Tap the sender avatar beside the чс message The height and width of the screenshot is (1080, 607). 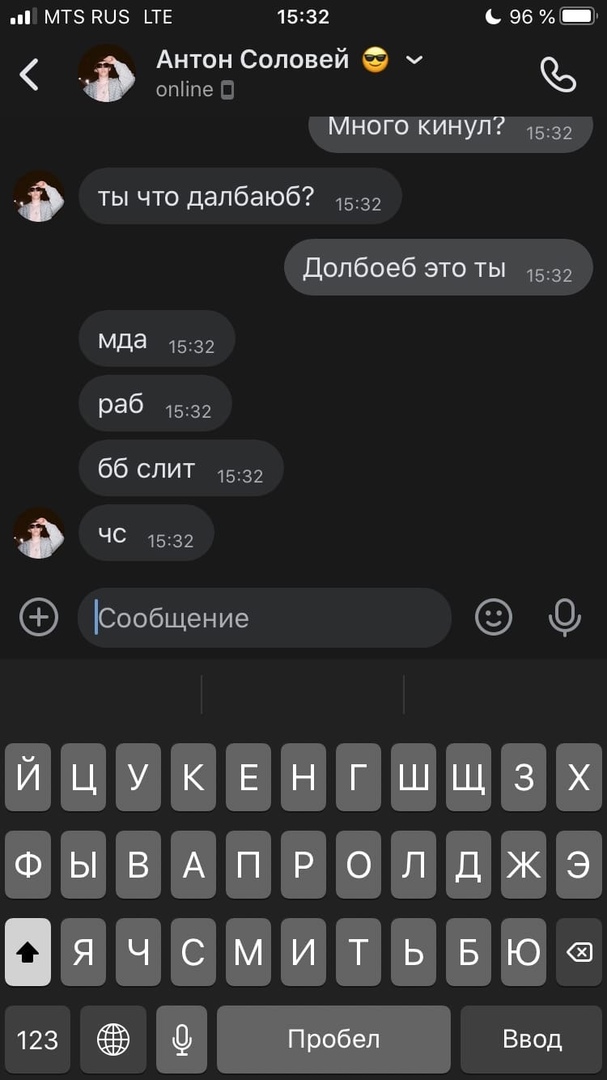click(39, 533)
